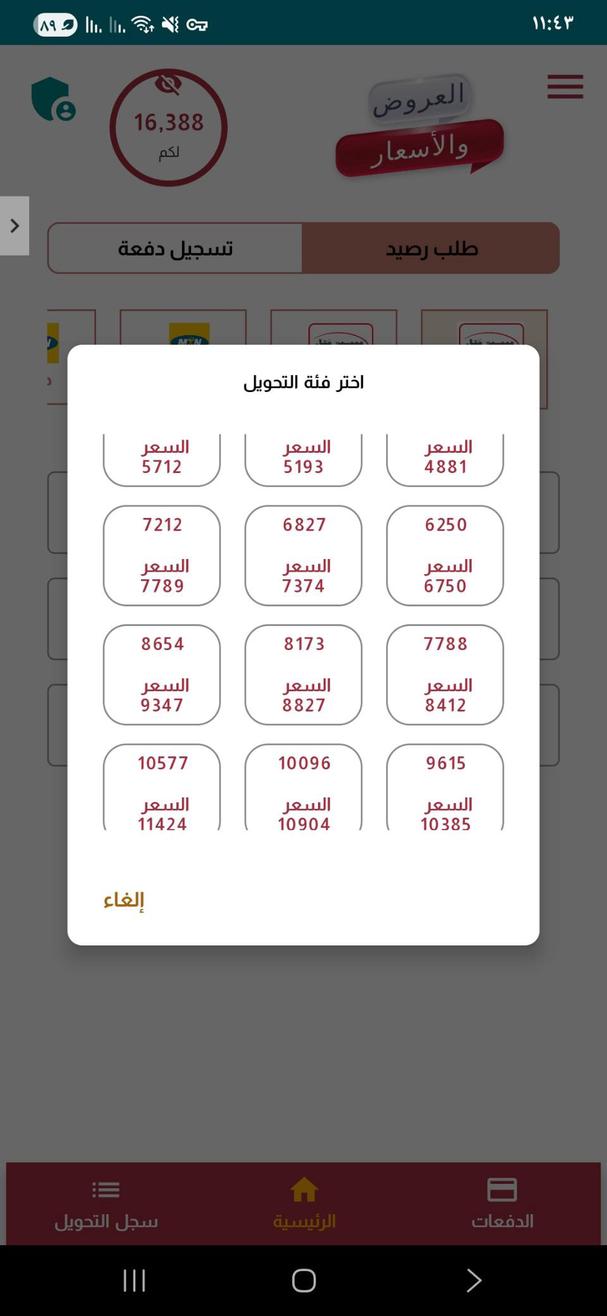Screen dimensions: 607x1316
Task: Choose the category priced 5193
Action: tap(303, 459)
